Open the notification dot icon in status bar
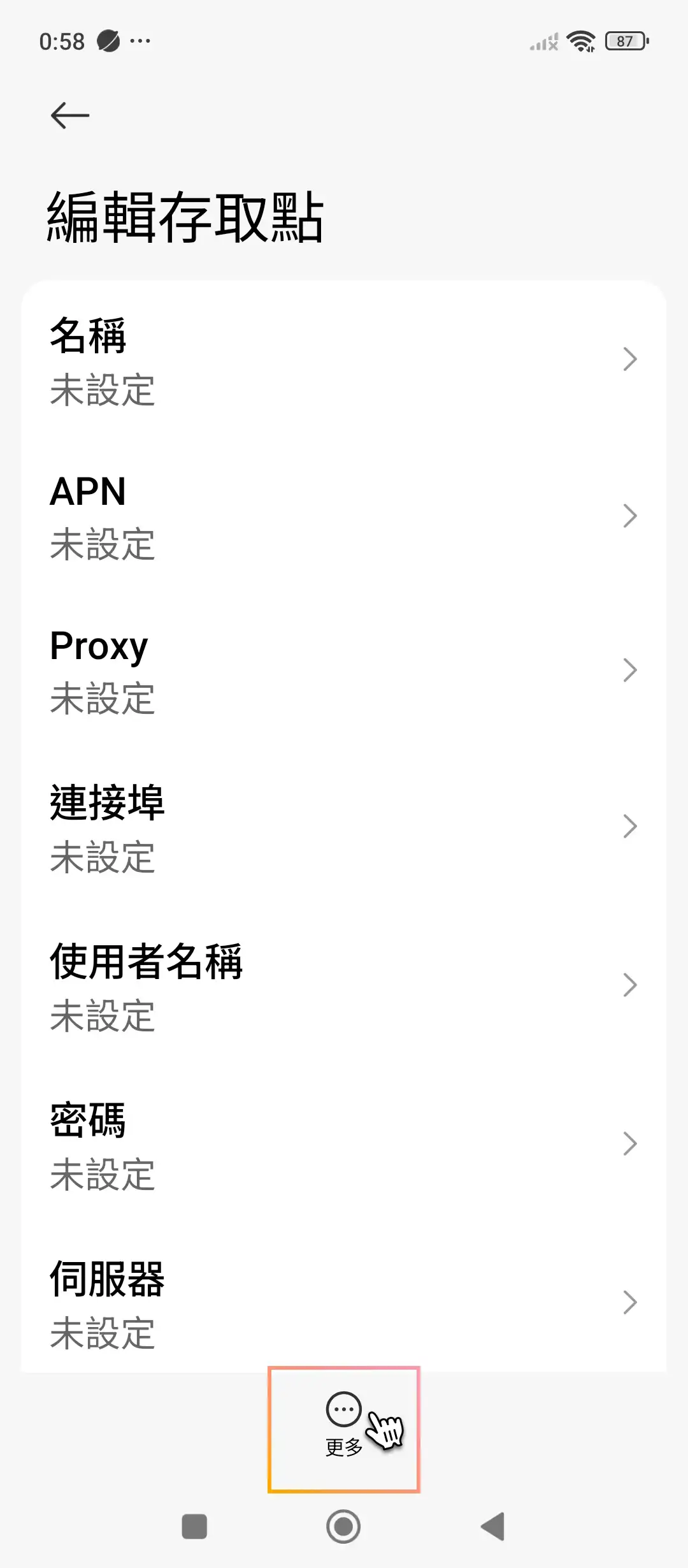This screenshot has height=1568, width=688. click(x=107, y=41)
